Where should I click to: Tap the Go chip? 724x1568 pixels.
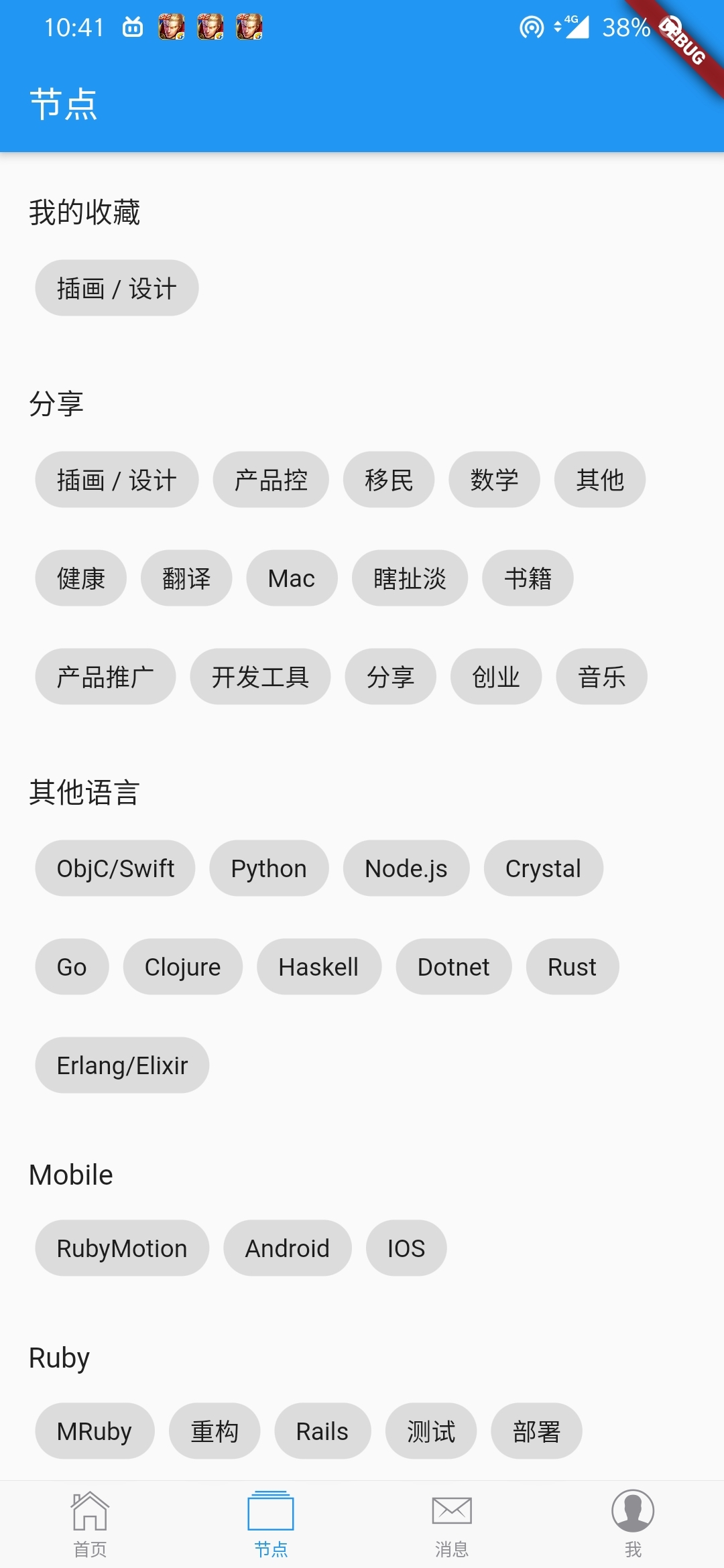tap(72, 967)
